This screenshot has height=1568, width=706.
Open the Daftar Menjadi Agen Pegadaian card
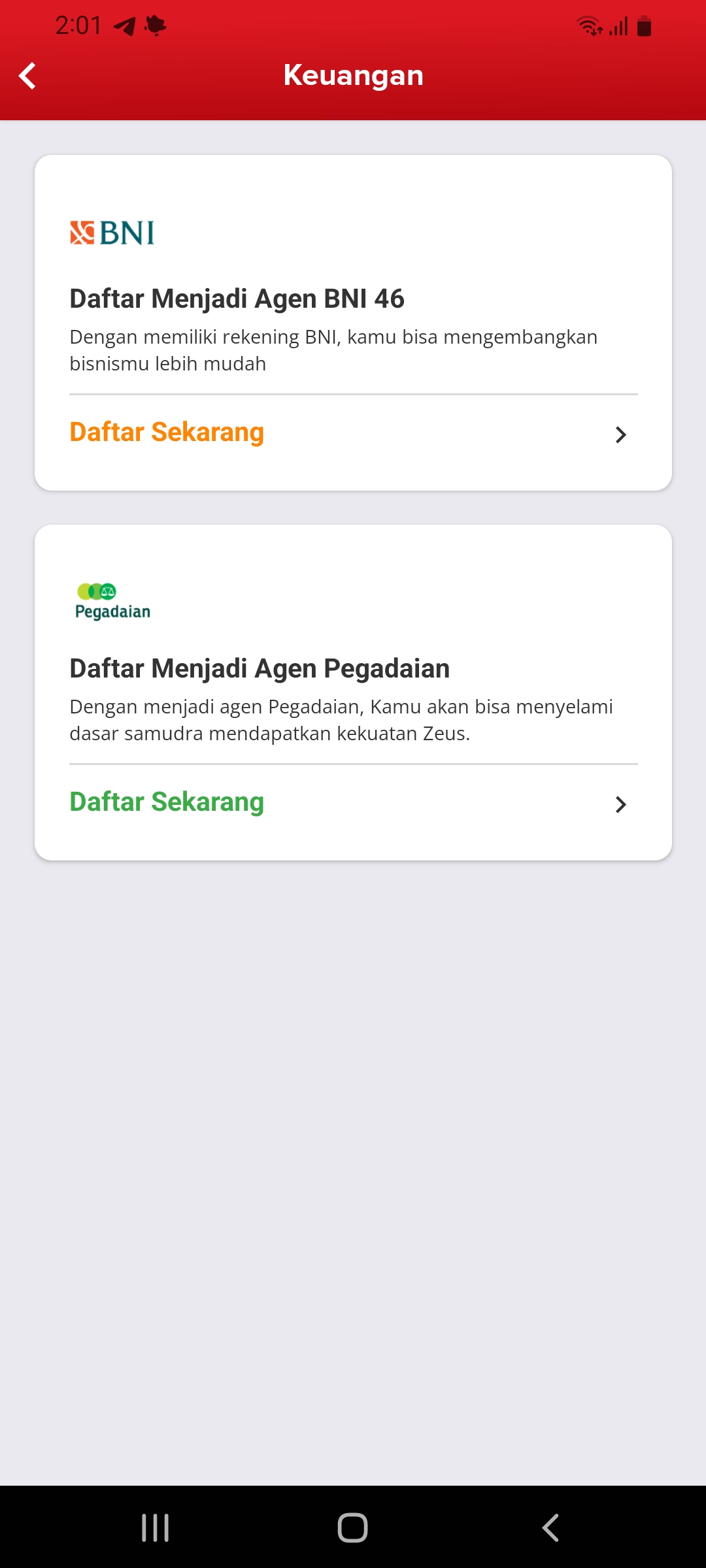[259, 669]
